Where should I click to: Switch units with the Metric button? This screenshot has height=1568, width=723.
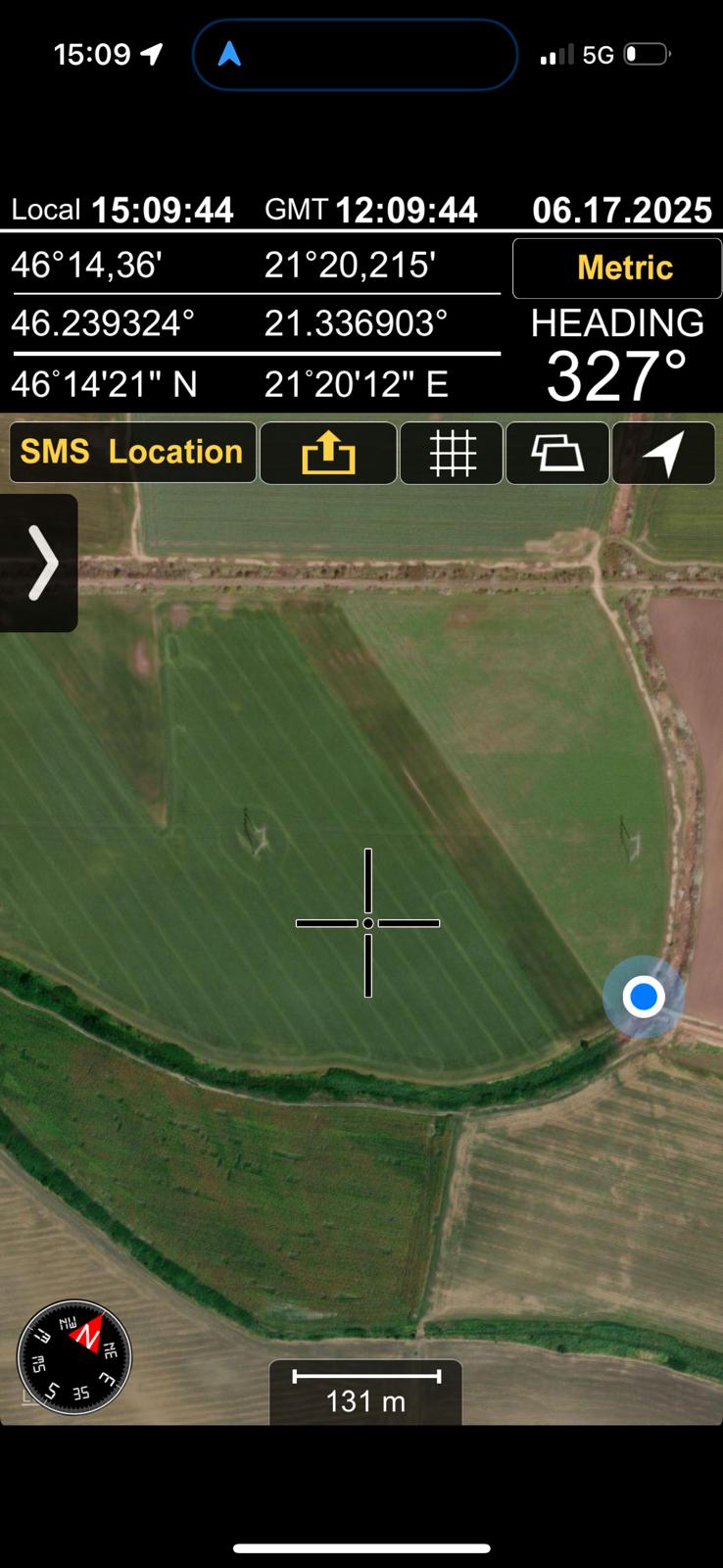617,268
